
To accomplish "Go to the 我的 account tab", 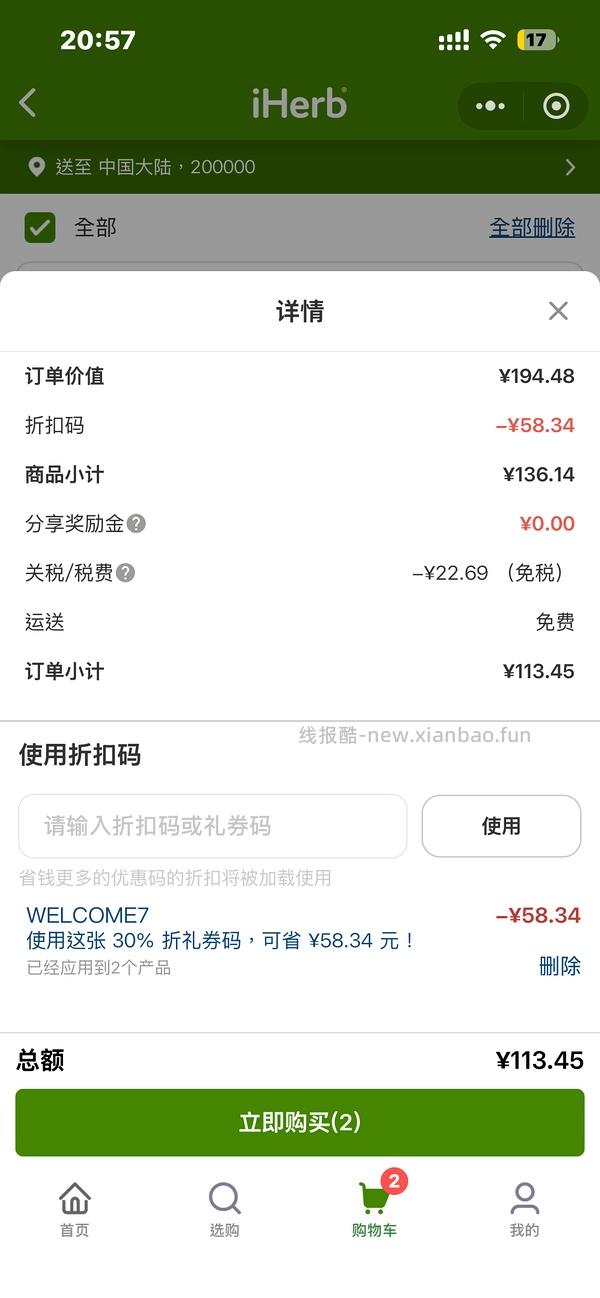I will (524, 1208).
